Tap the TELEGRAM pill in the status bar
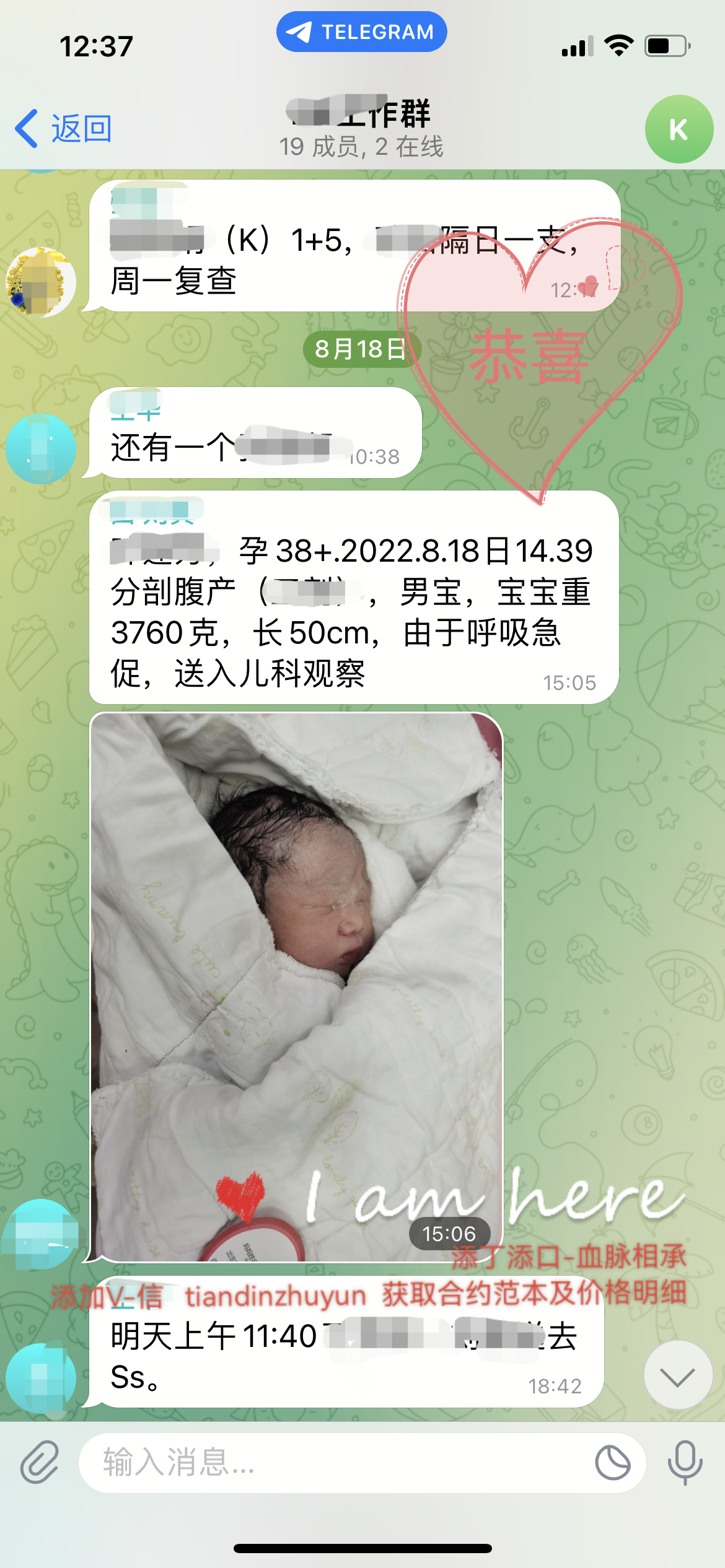Screen dimensions: 725x1568 click(x=361, y=32)
